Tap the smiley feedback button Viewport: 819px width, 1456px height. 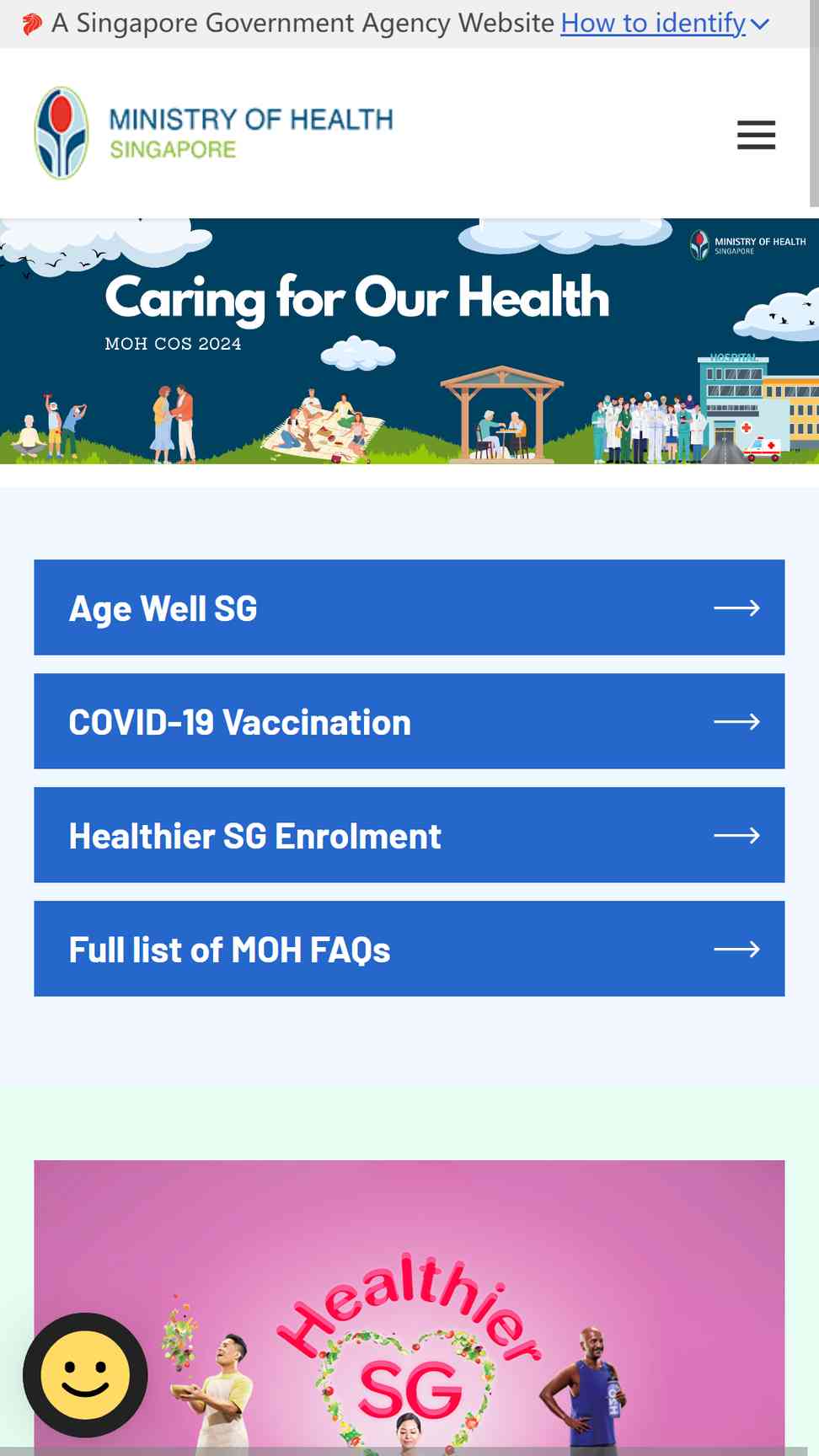[85, 1375]
